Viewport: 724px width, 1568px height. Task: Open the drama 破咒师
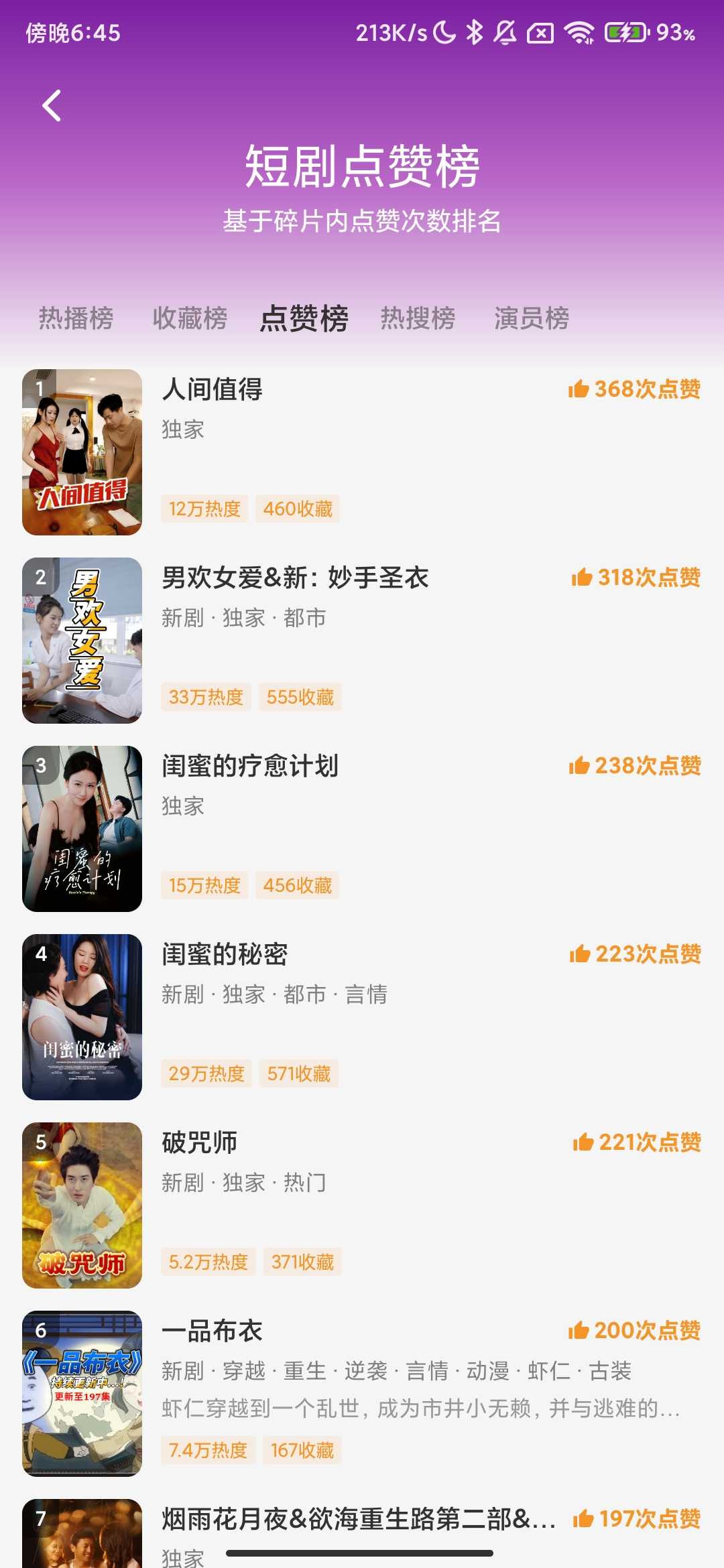click(200, 1142)
